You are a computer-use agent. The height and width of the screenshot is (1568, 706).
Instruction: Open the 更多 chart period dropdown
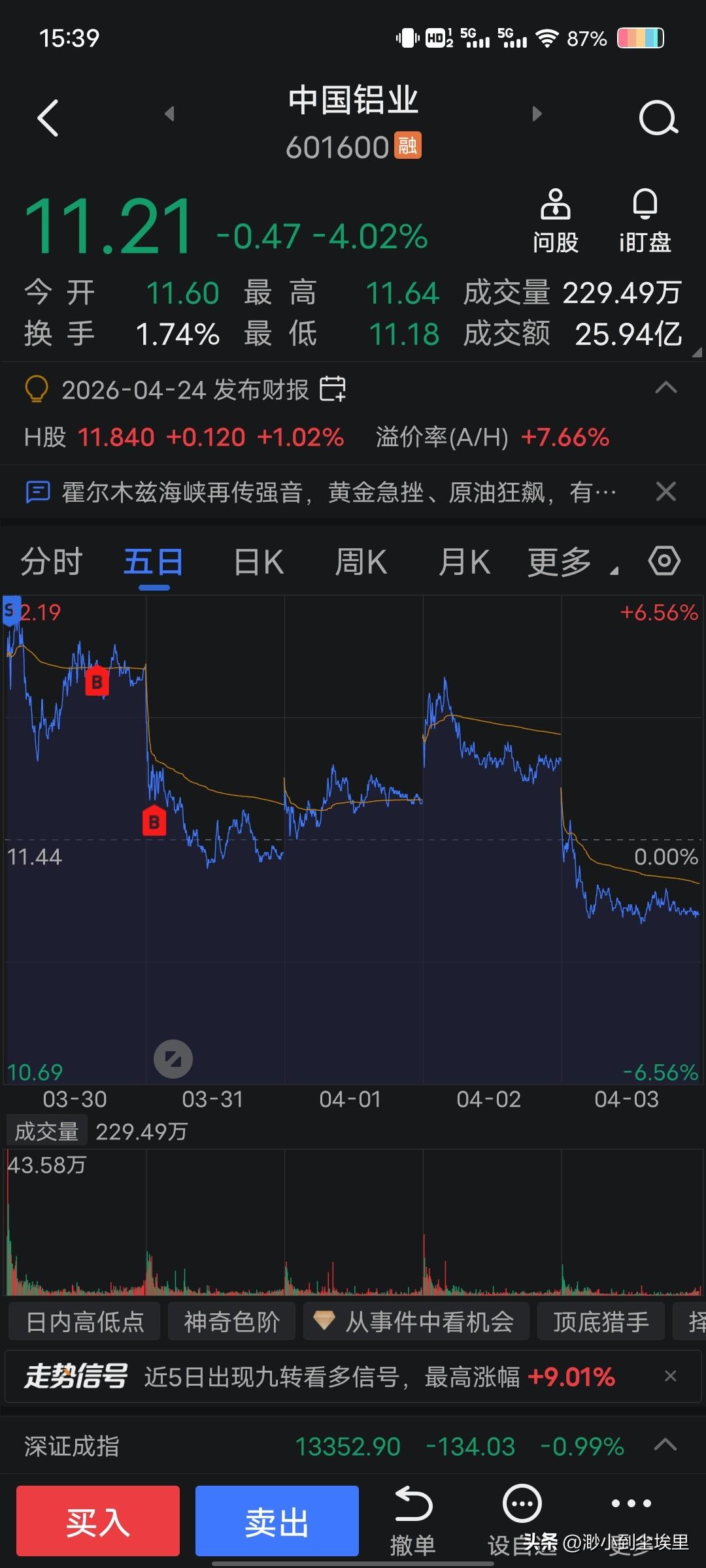click(x=571, y=562)
